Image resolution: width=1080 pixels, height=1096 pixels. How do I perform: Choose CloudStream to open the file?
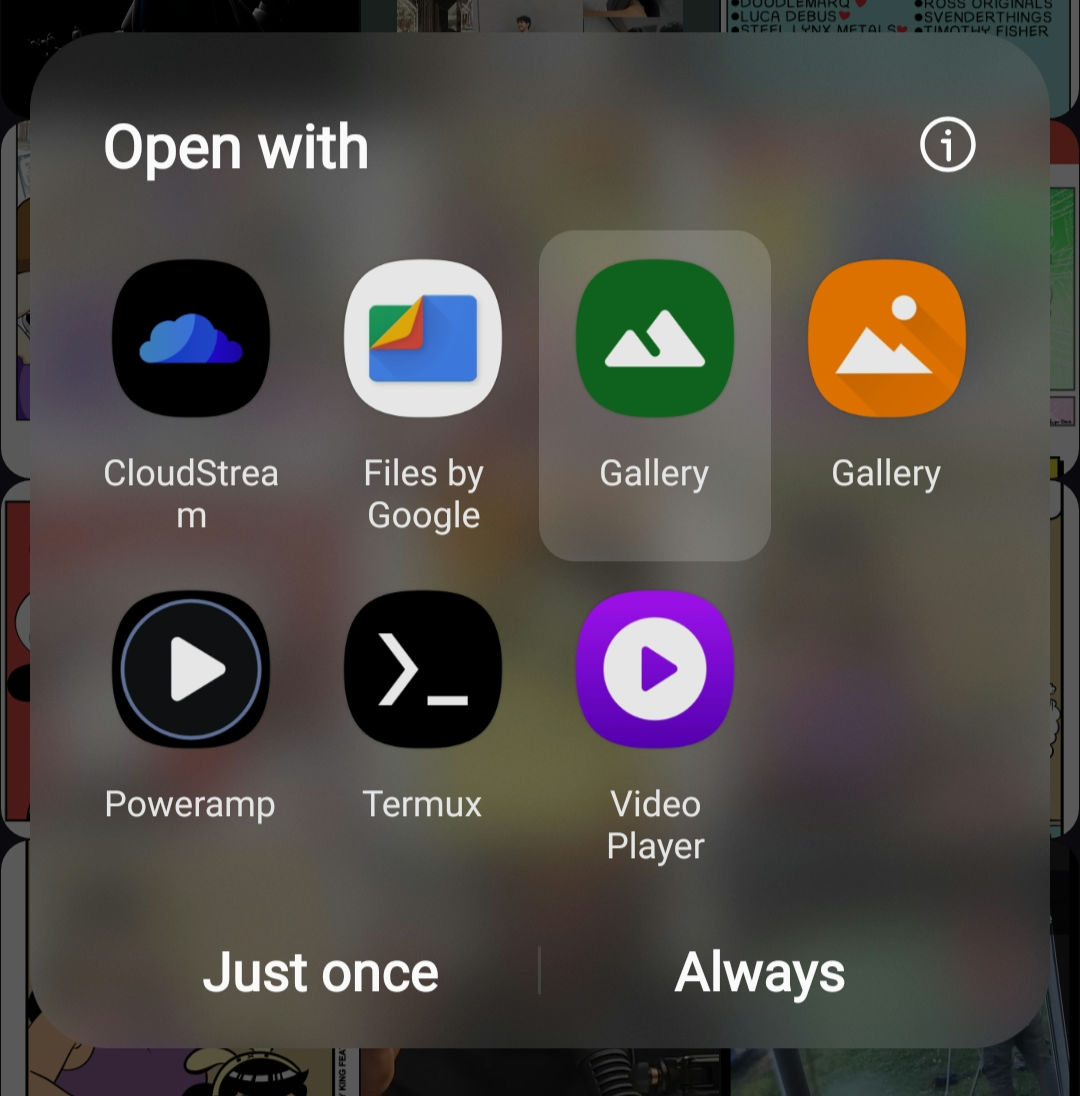[191, 339]
